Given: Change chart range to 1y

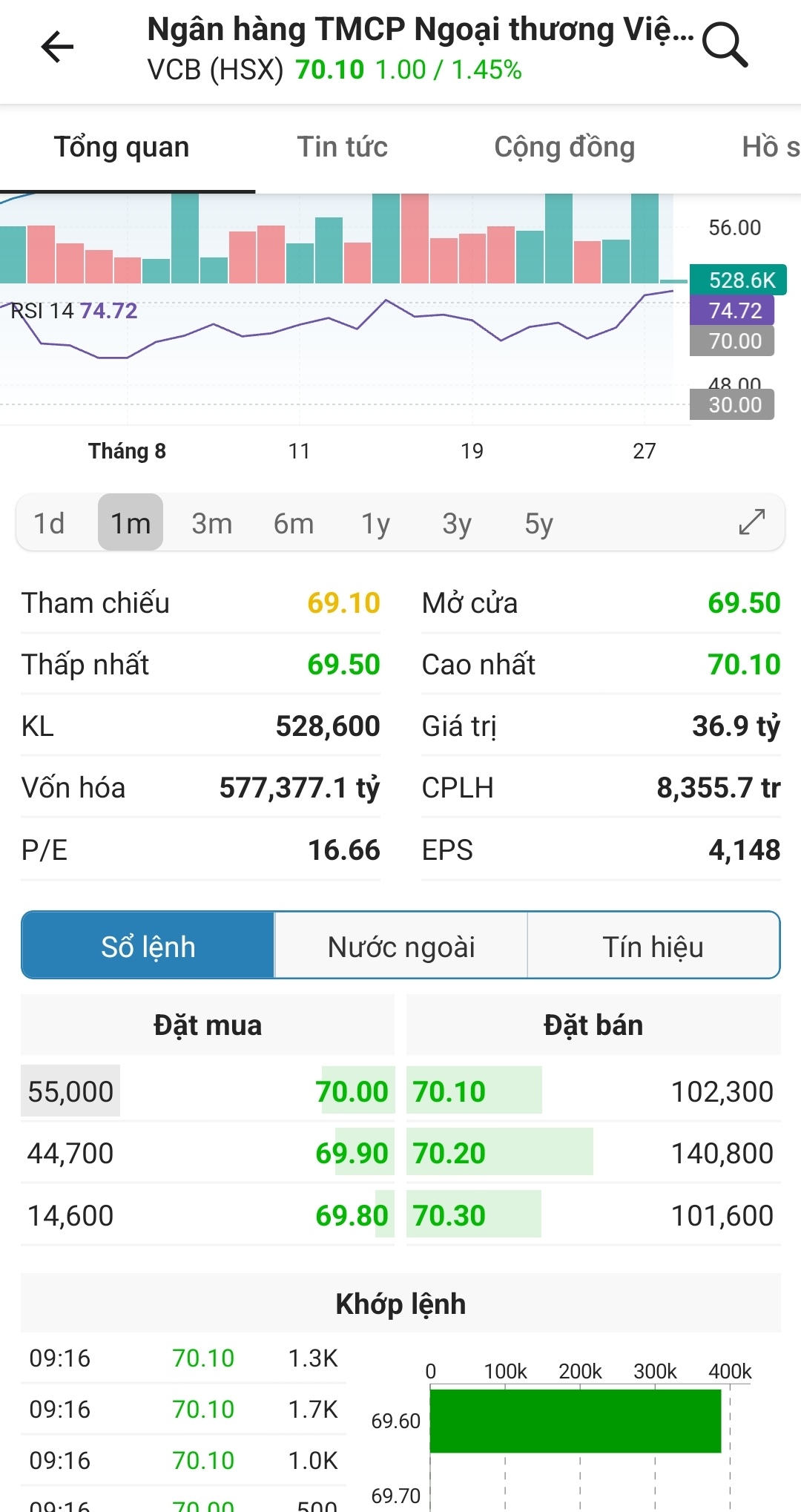Looking at the screenshot, I should (x=375, y=523).
